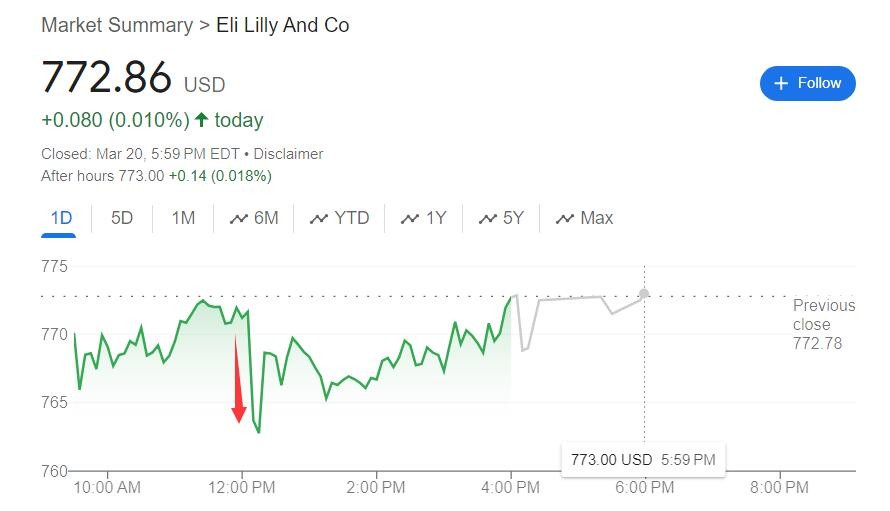Switch to the 5D chart range

[x=121, y=218]
